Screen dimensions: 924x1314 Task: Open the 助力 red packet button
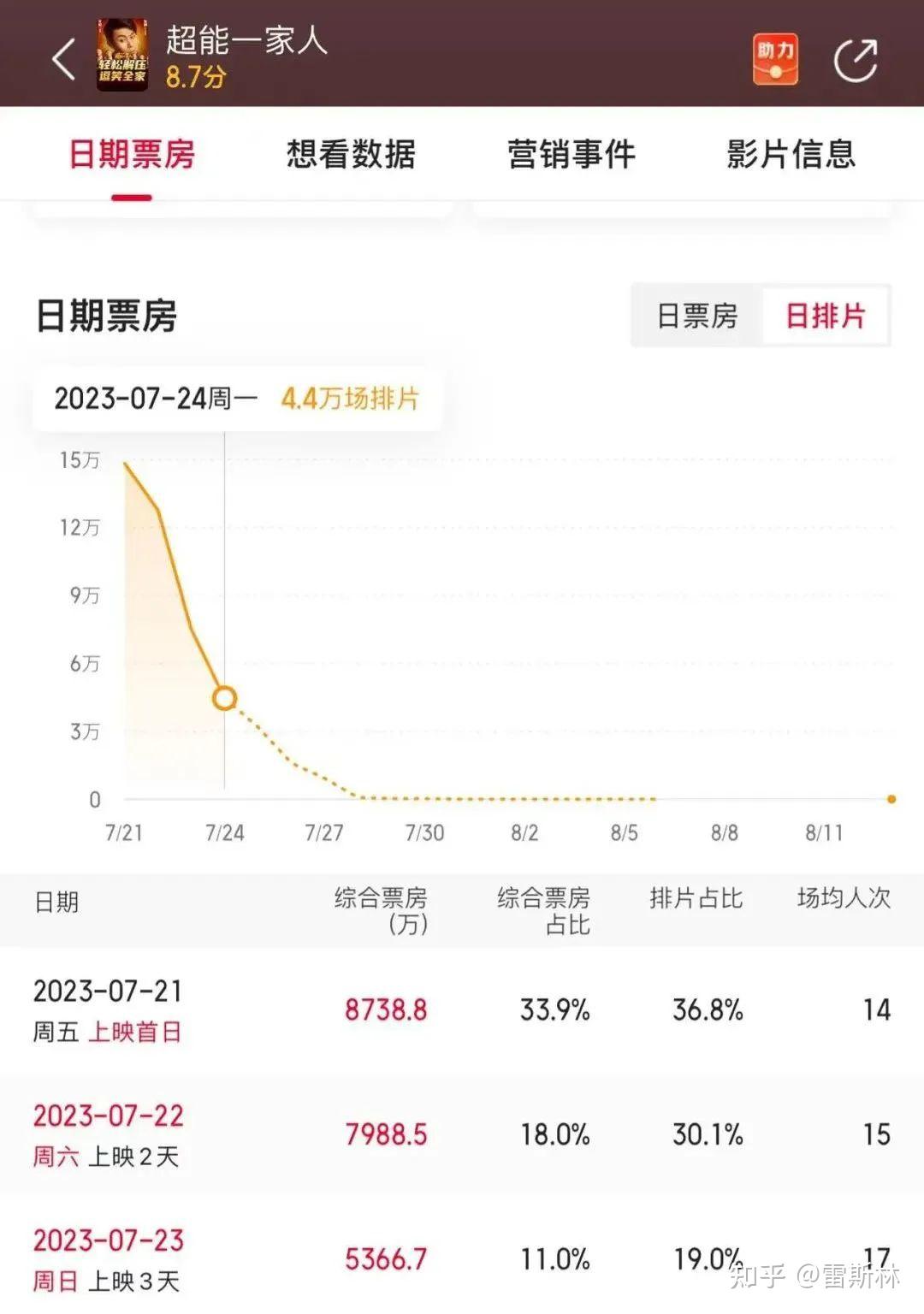(775, 59)
